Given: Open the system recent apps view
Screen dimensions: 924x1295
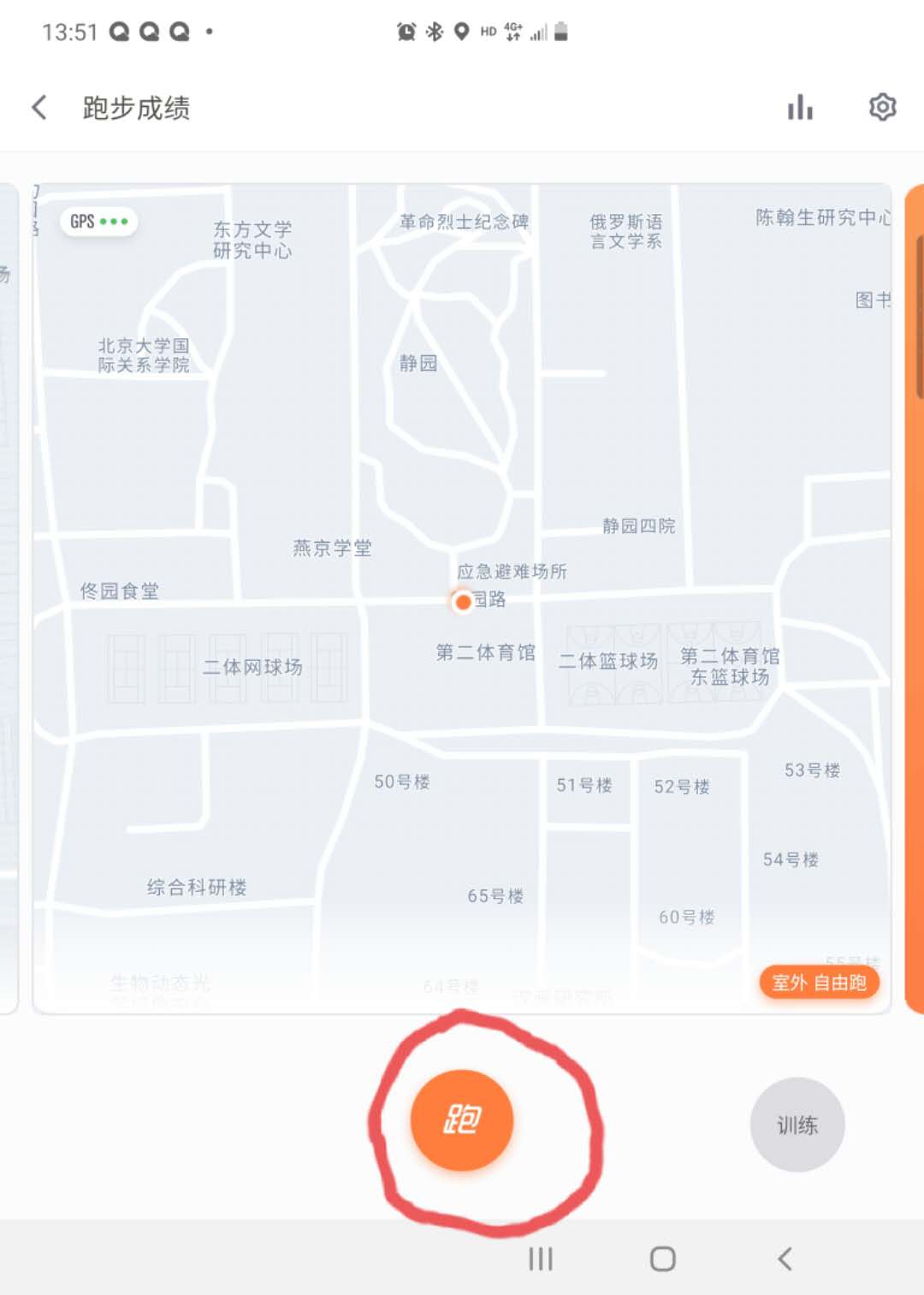Looking at the screenshot, I should [541, 1259].
